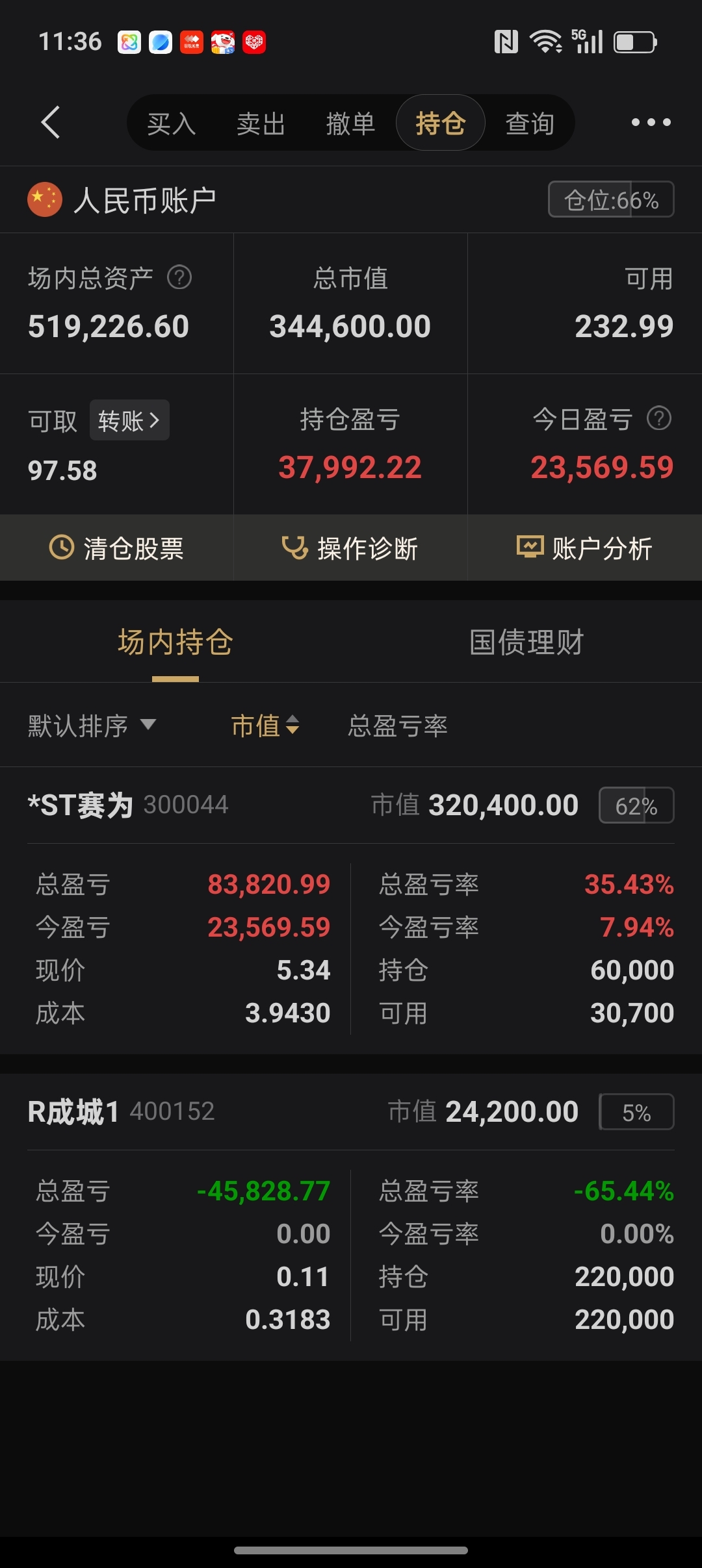702x1568 pixels.
Task: Tap the help icon beside 场内总资产
Action: tap(179, 277)
